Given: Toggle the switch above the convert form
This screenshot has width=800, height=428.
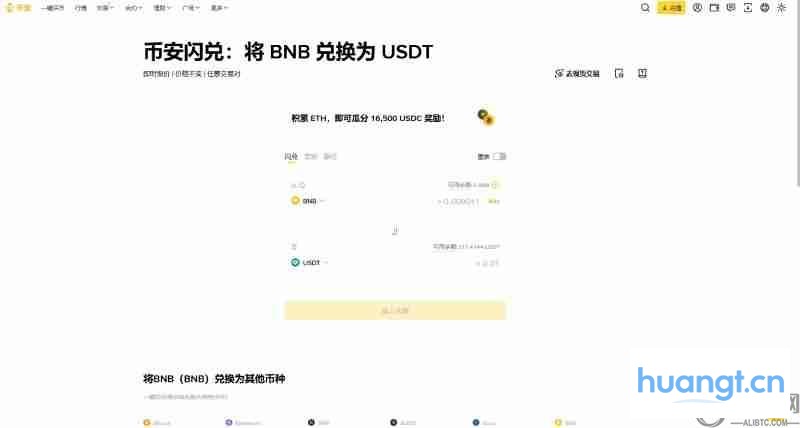Looking at the screenshot, I should (499, 156).
